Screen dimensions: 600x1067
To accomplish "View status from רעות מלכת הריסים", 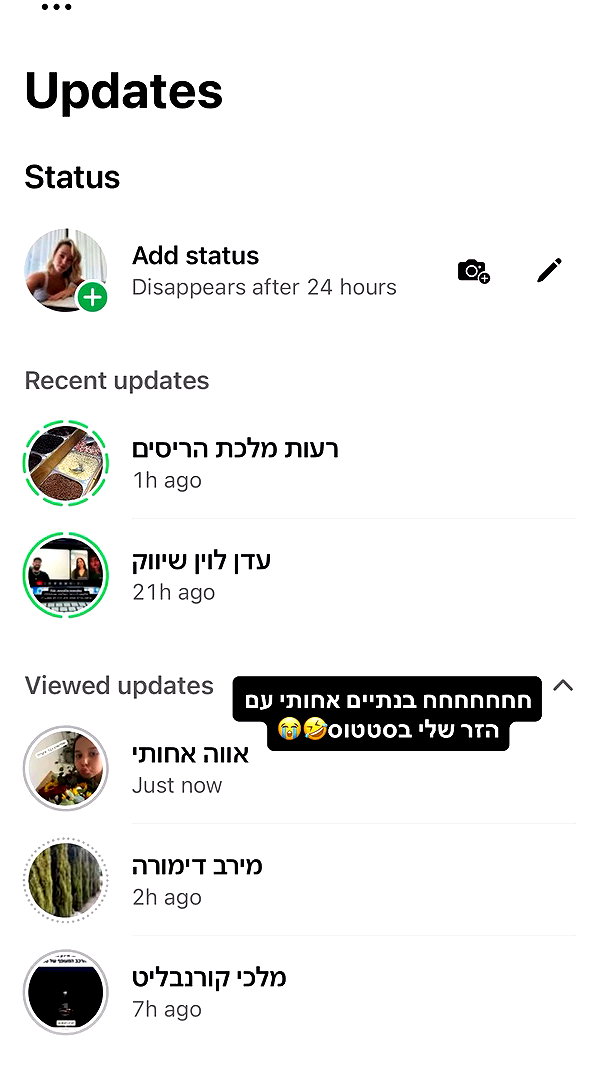I will pyautogui.click(x=300, y=463).
